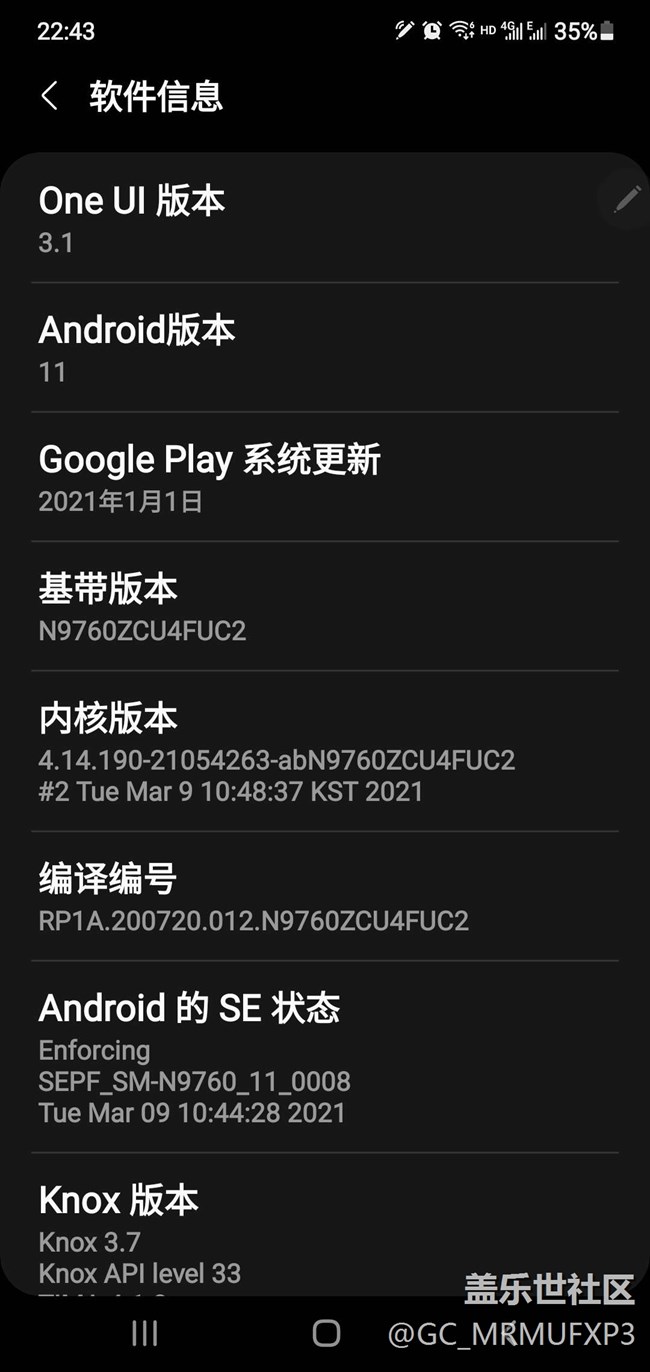Open the recent apps button
Viewport: 650px width, 1372px height.
coord(145,1332)
